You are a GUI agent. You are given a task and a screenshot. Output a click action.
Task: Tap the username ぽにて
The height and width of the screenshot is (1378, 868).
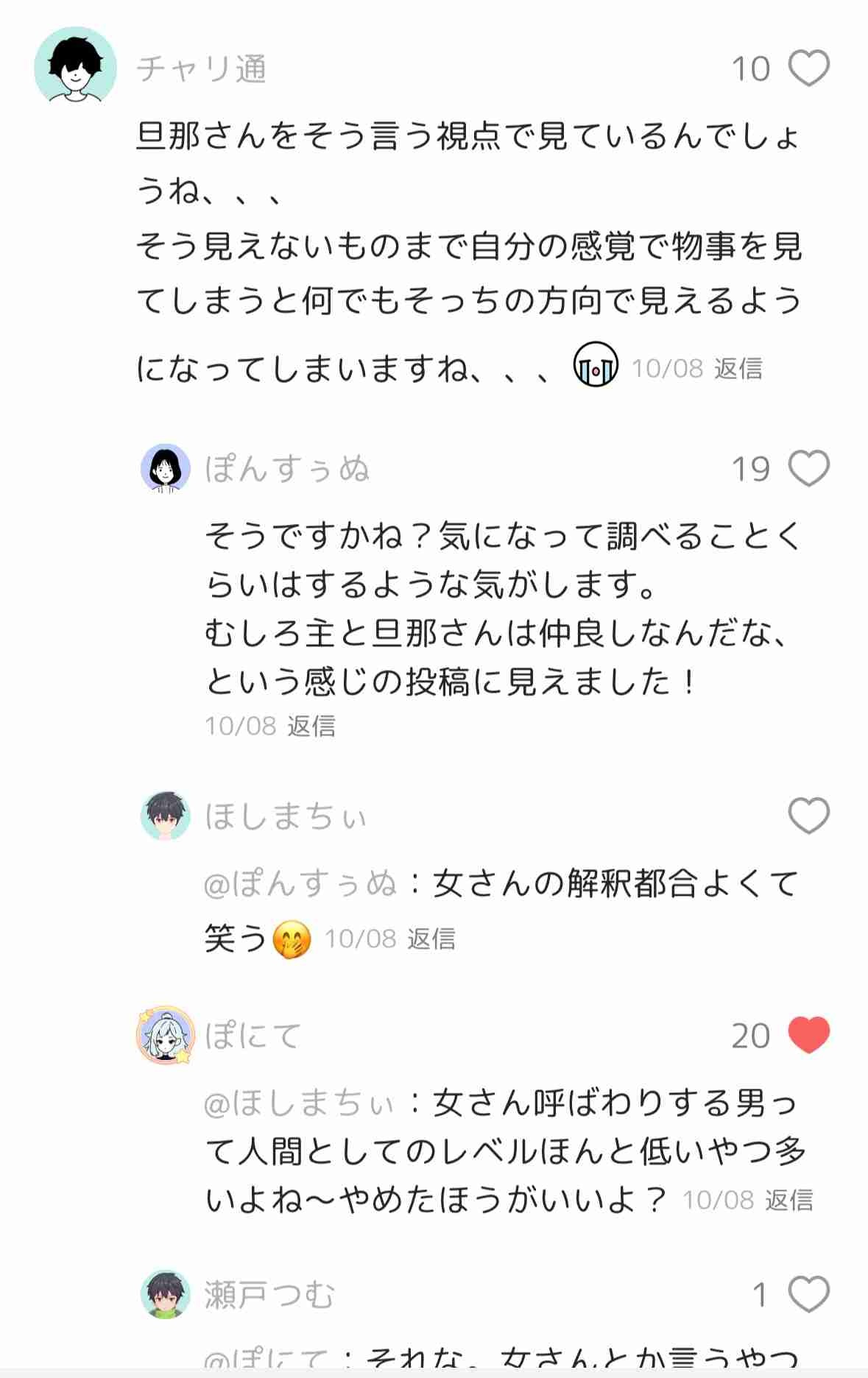click(253, 1036)
